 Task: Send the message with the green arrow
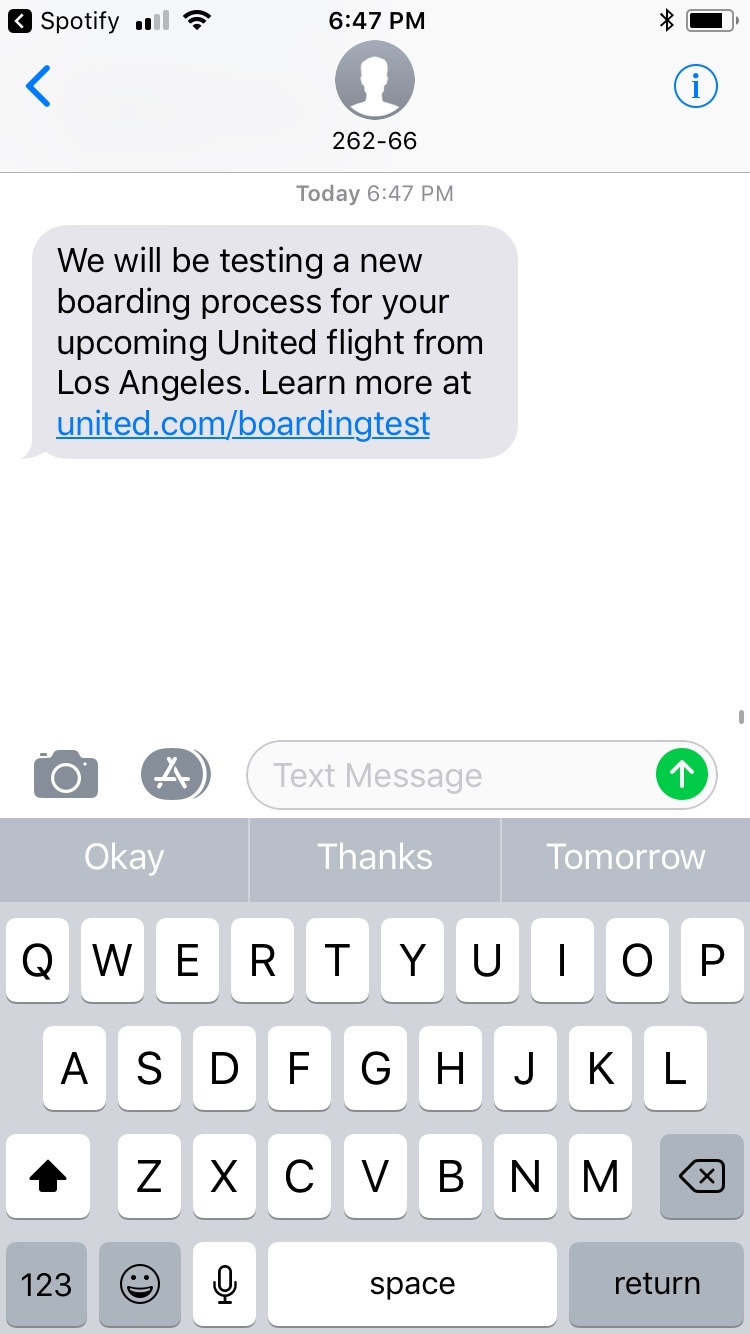[x=682, y=774]
